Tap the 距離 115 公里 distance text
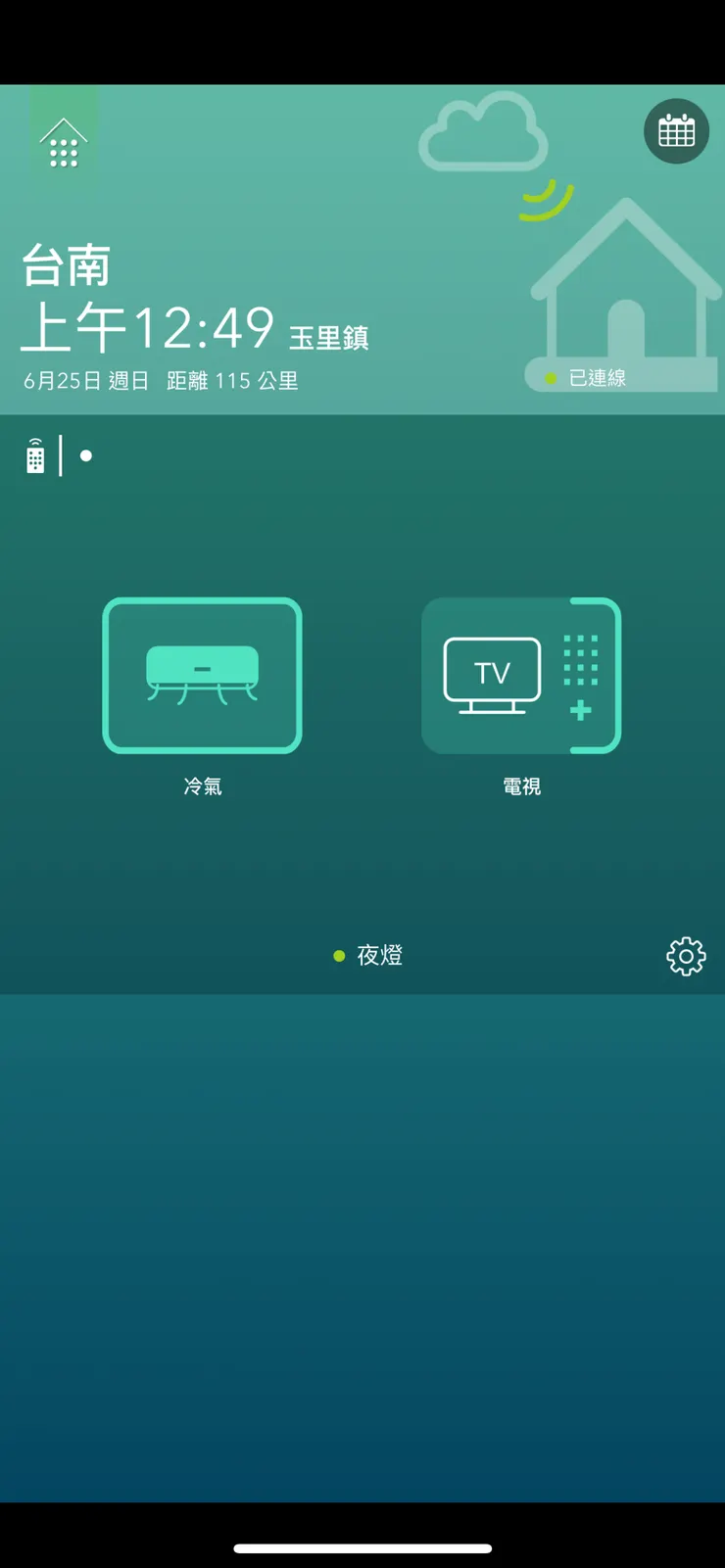 (x=232, y=381)
